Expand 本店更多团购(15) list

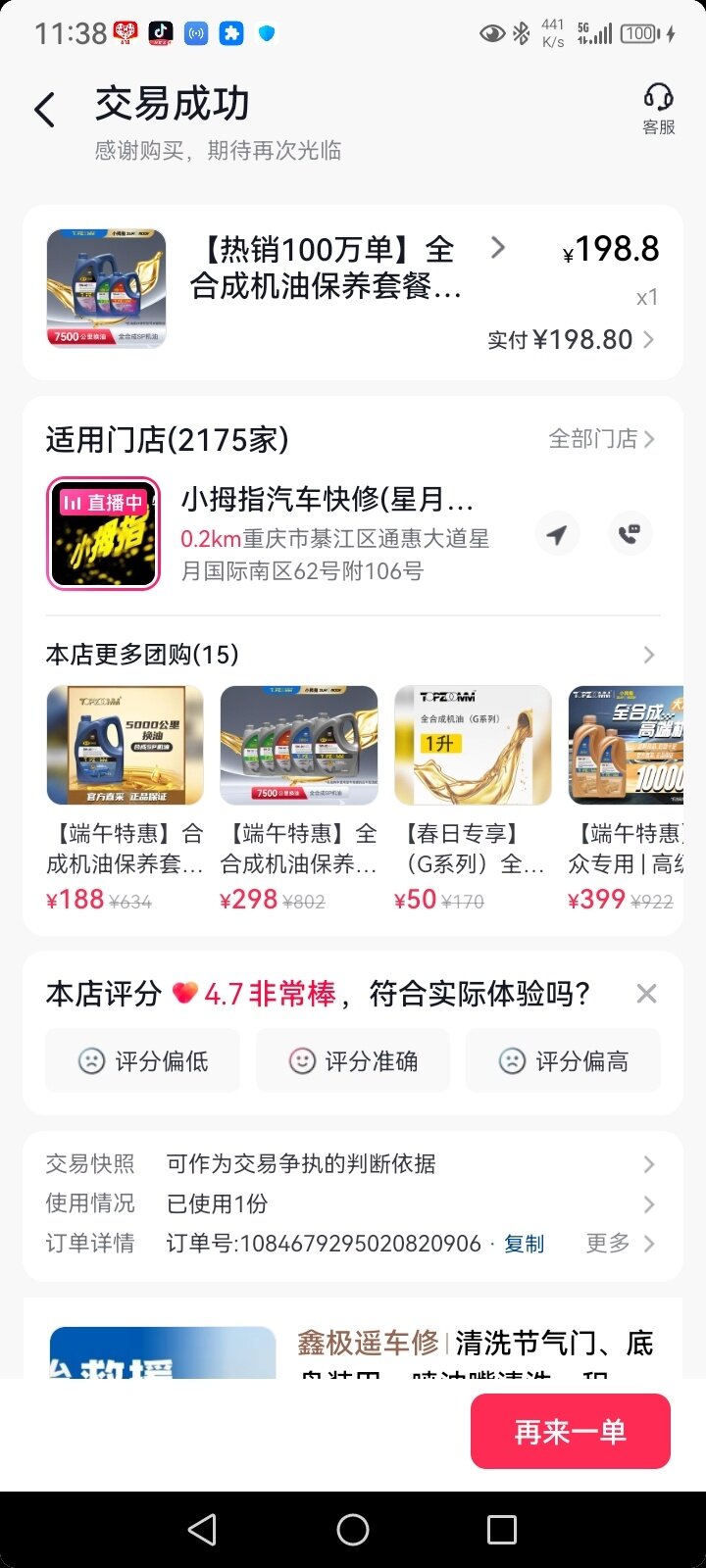click(647, 655)
